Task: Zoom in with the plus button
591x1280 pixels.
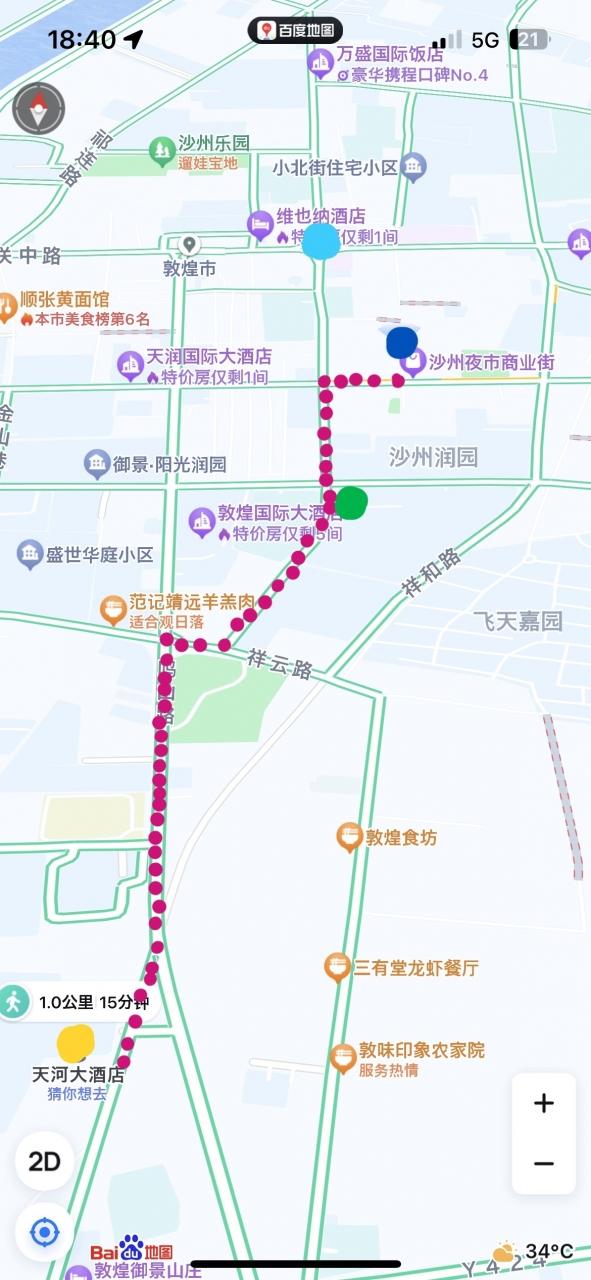Action: (544, 1103)
